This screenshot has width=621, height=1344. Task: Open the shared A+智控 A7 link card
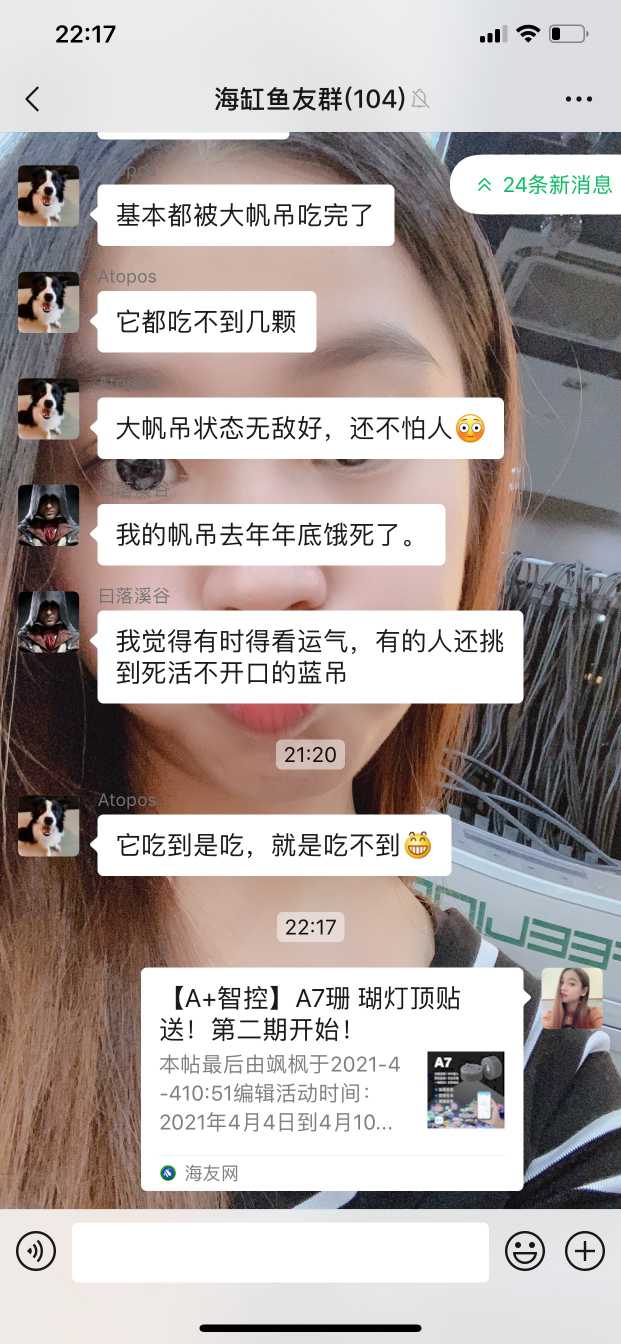331,1078
